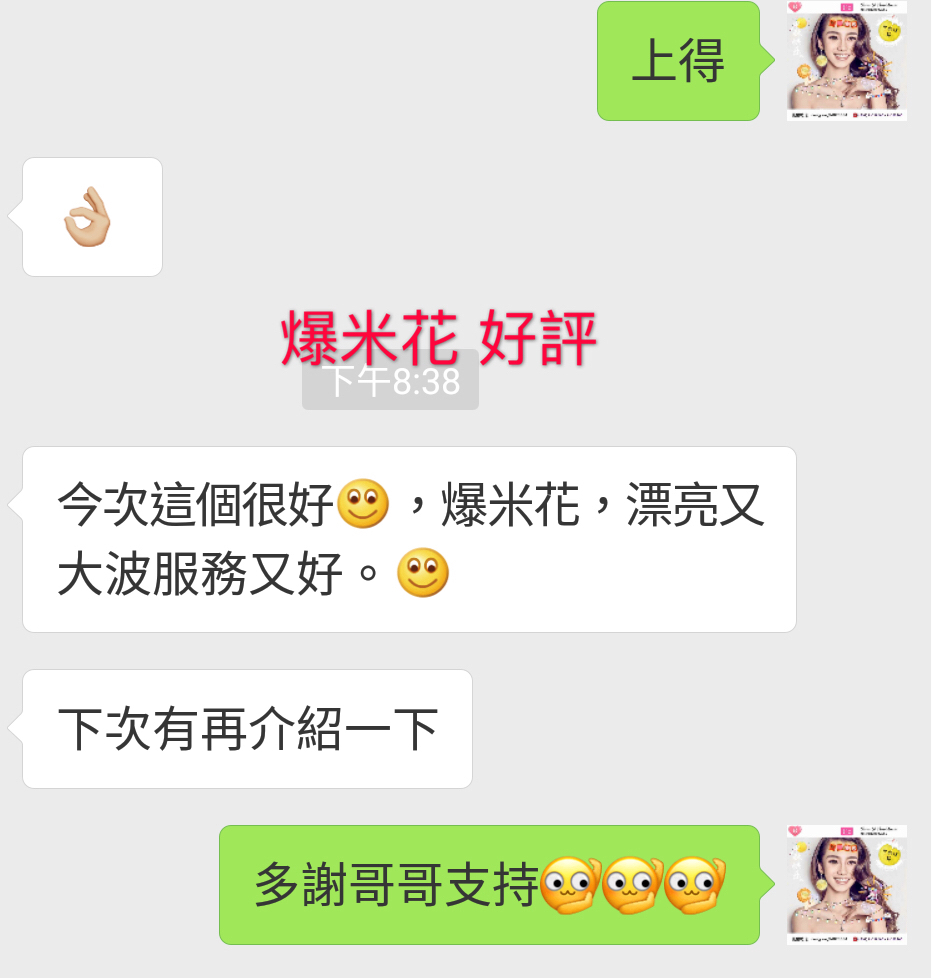Open sender's avatar beside the 上得 message
Viewport: 932px width, 978px height.
point(847,62)
